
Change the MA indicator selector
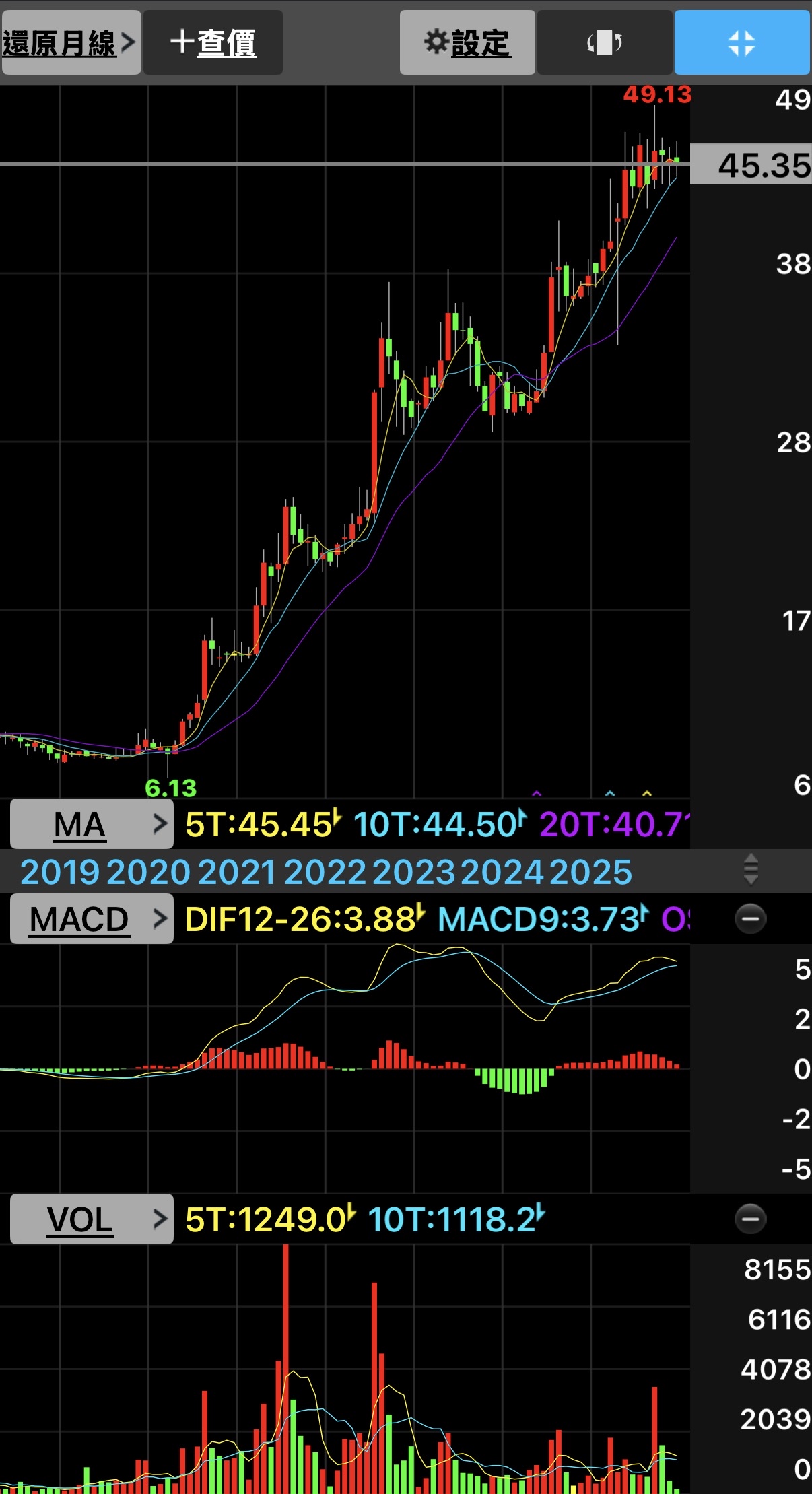92,824
